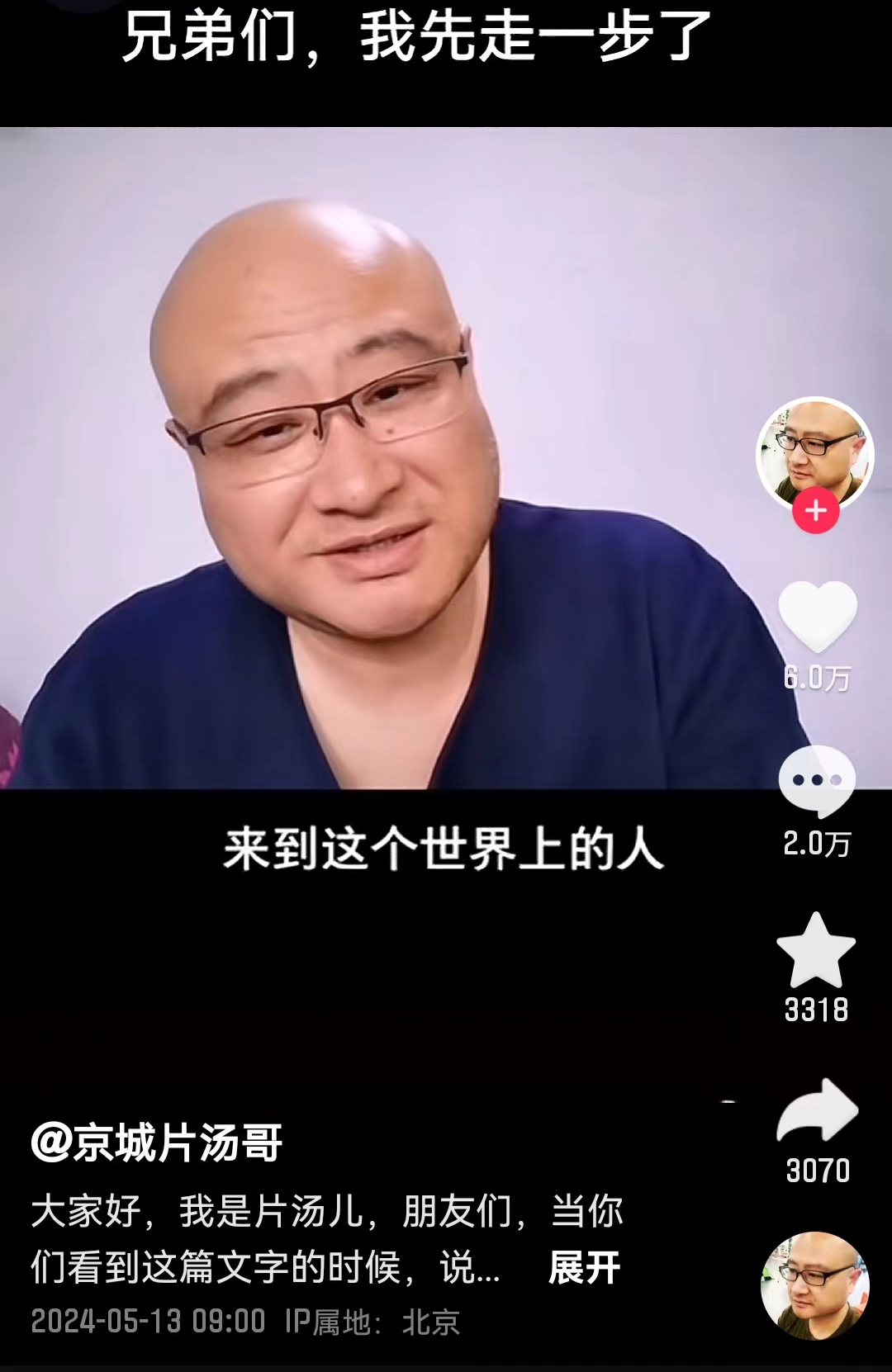Expand caption with 展开
892x1372 pixels.
point(584,1267)
